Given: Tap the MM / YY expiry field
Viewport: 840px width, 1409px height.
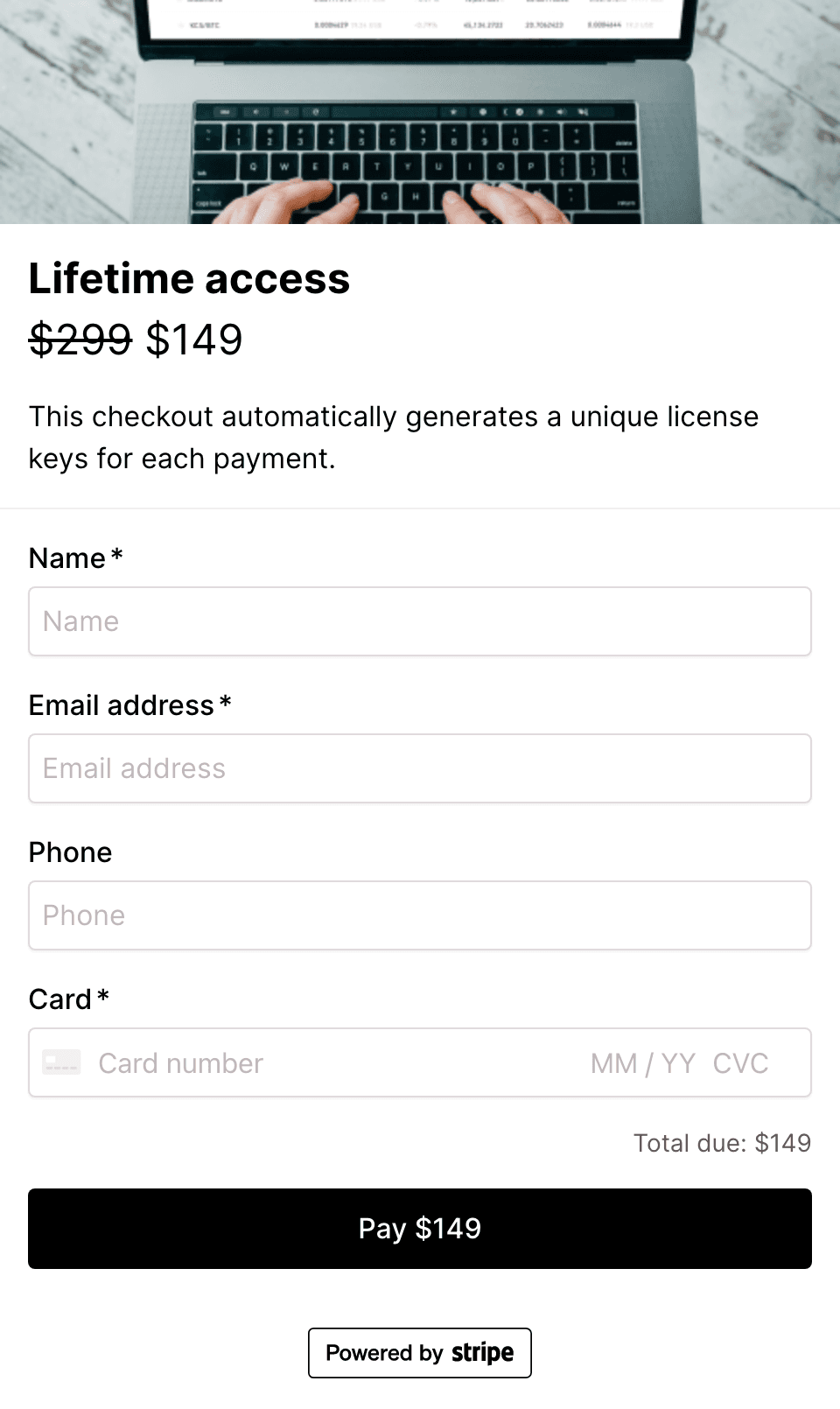Looking at the screenshot, I should (643, 1063).
